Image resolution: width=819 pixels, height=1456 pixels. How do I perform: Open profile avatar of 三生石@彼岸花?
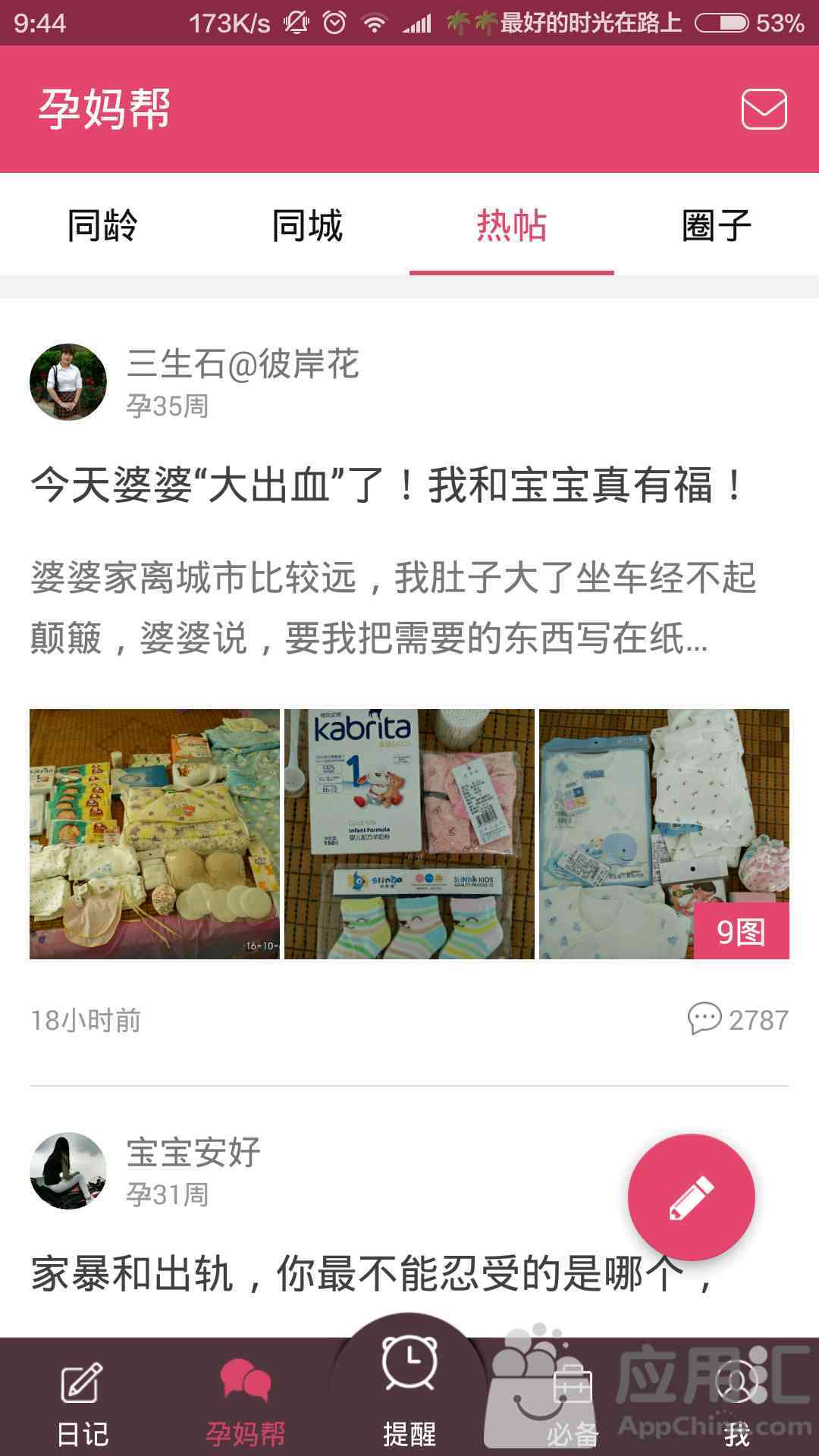click(x=68, y=381)
